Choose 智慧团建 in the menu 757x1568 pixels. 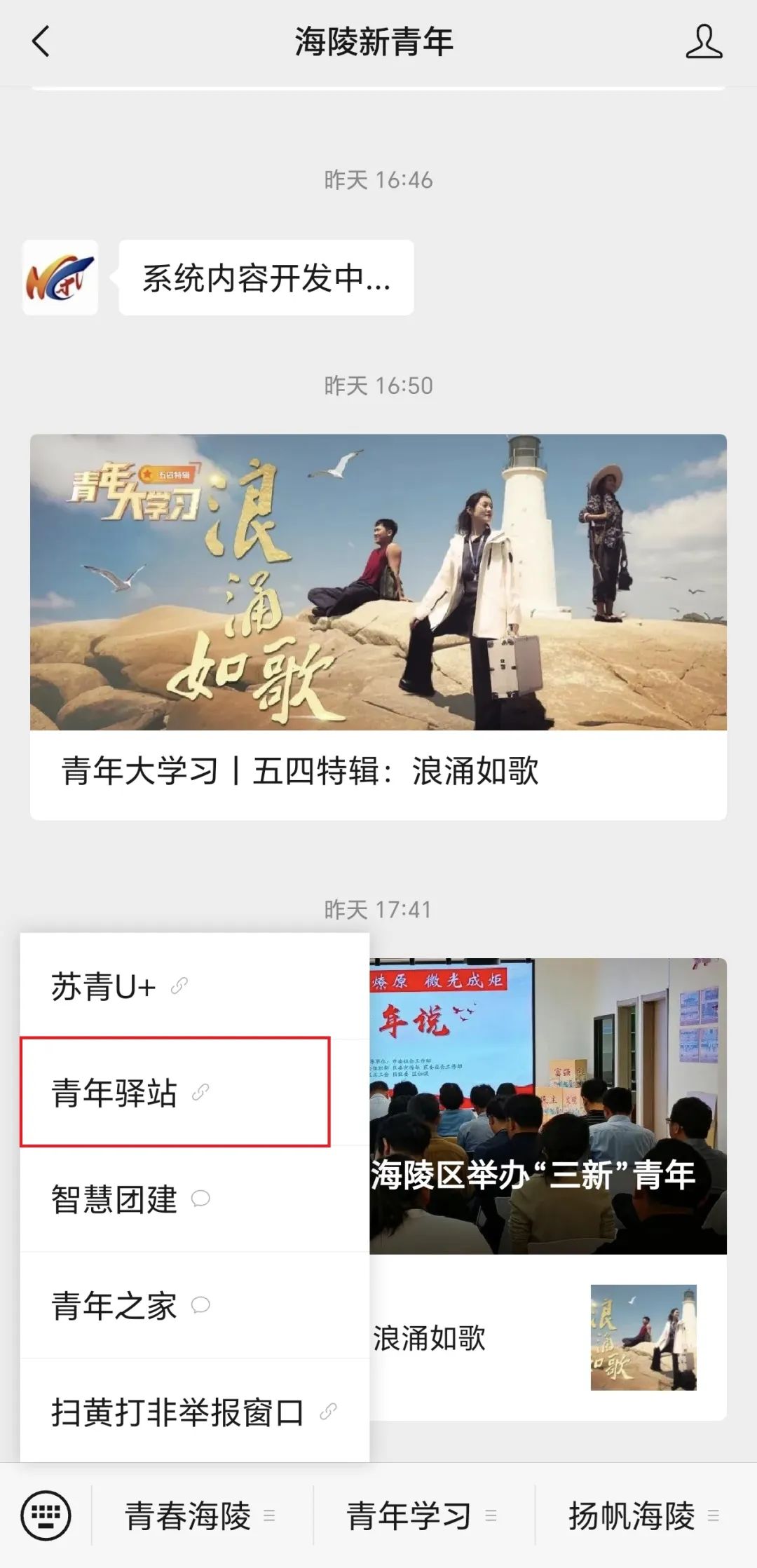coord(130,1199)
